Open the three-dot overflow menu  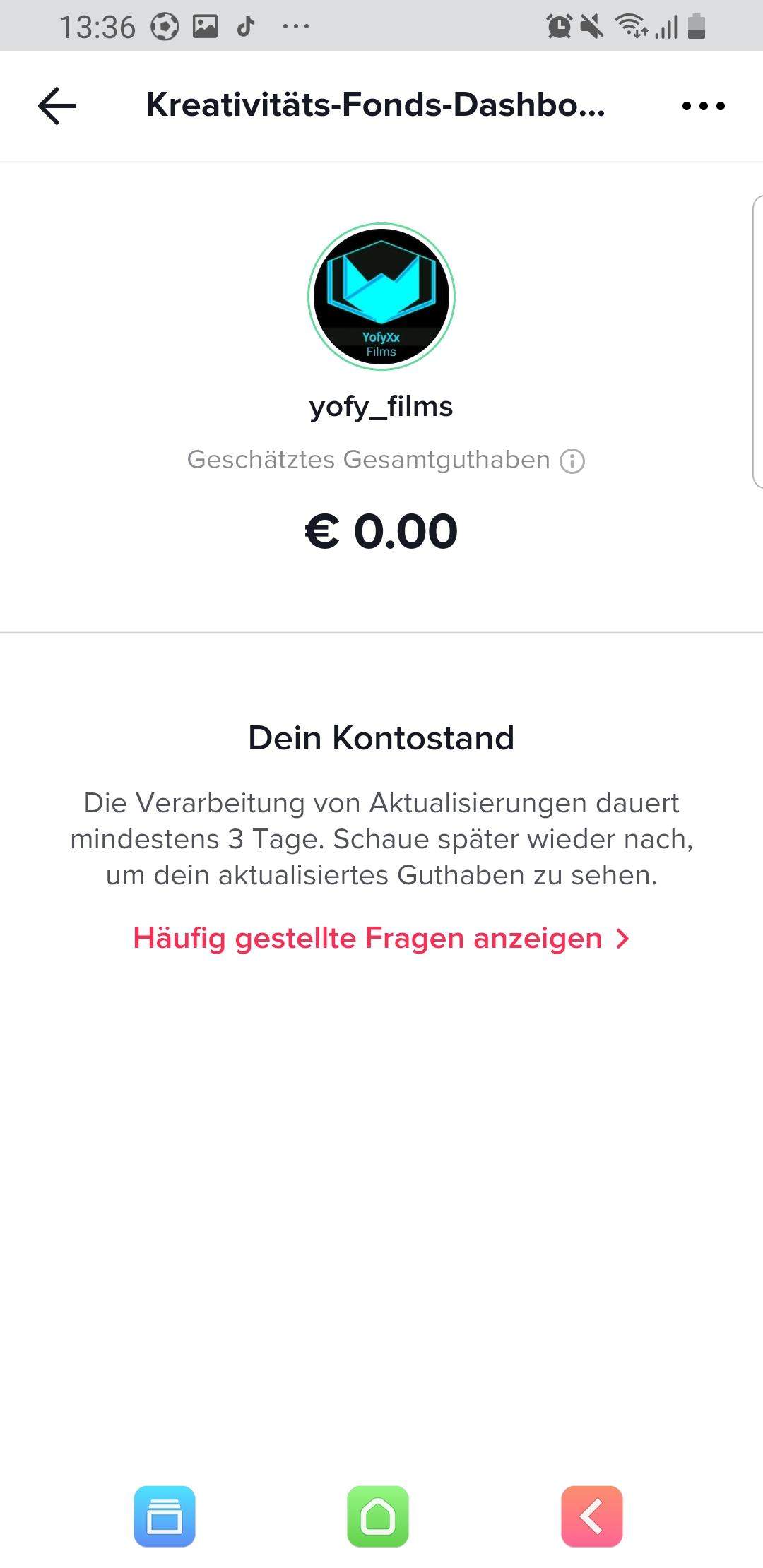tap(703, 106)
